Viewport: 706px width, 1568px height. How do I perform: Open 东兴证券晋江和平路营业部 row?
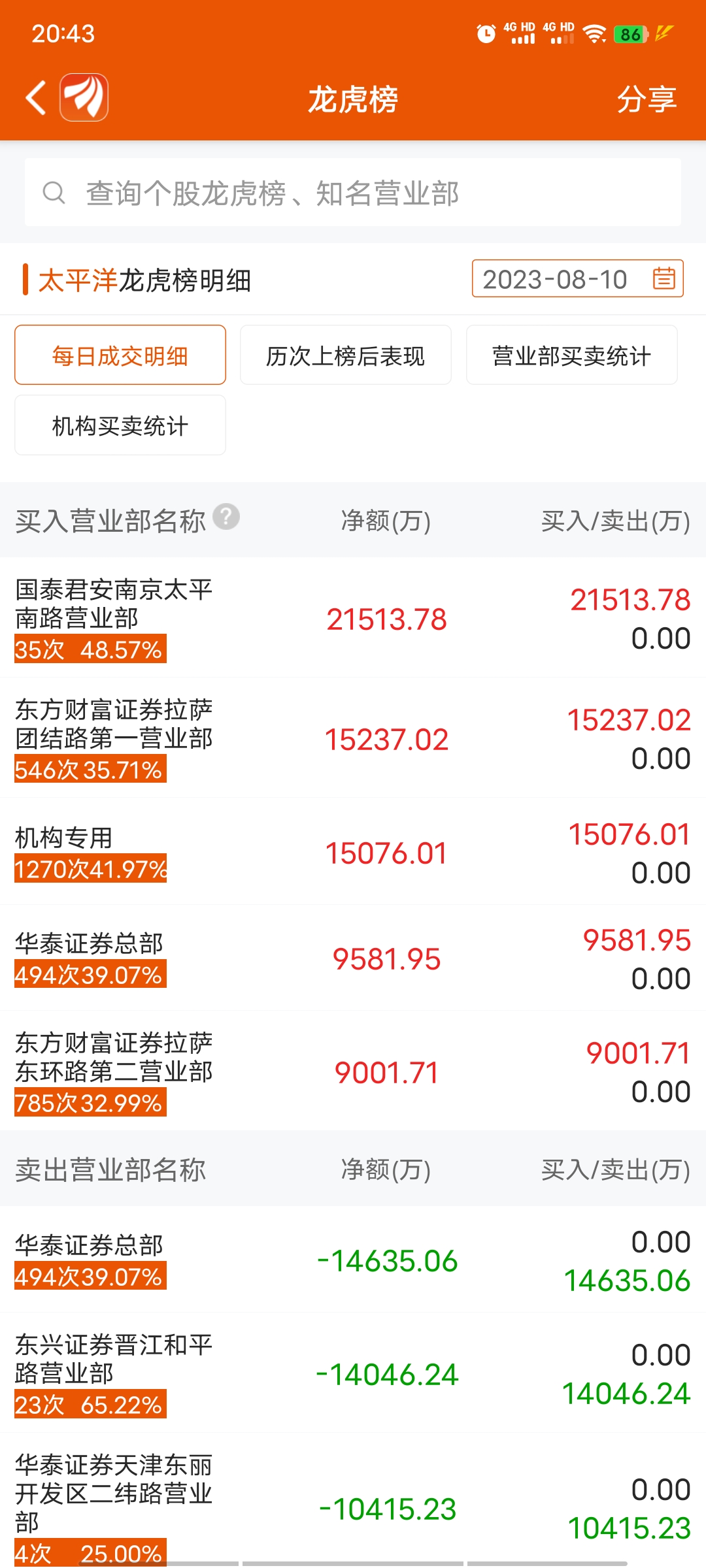353,1373
